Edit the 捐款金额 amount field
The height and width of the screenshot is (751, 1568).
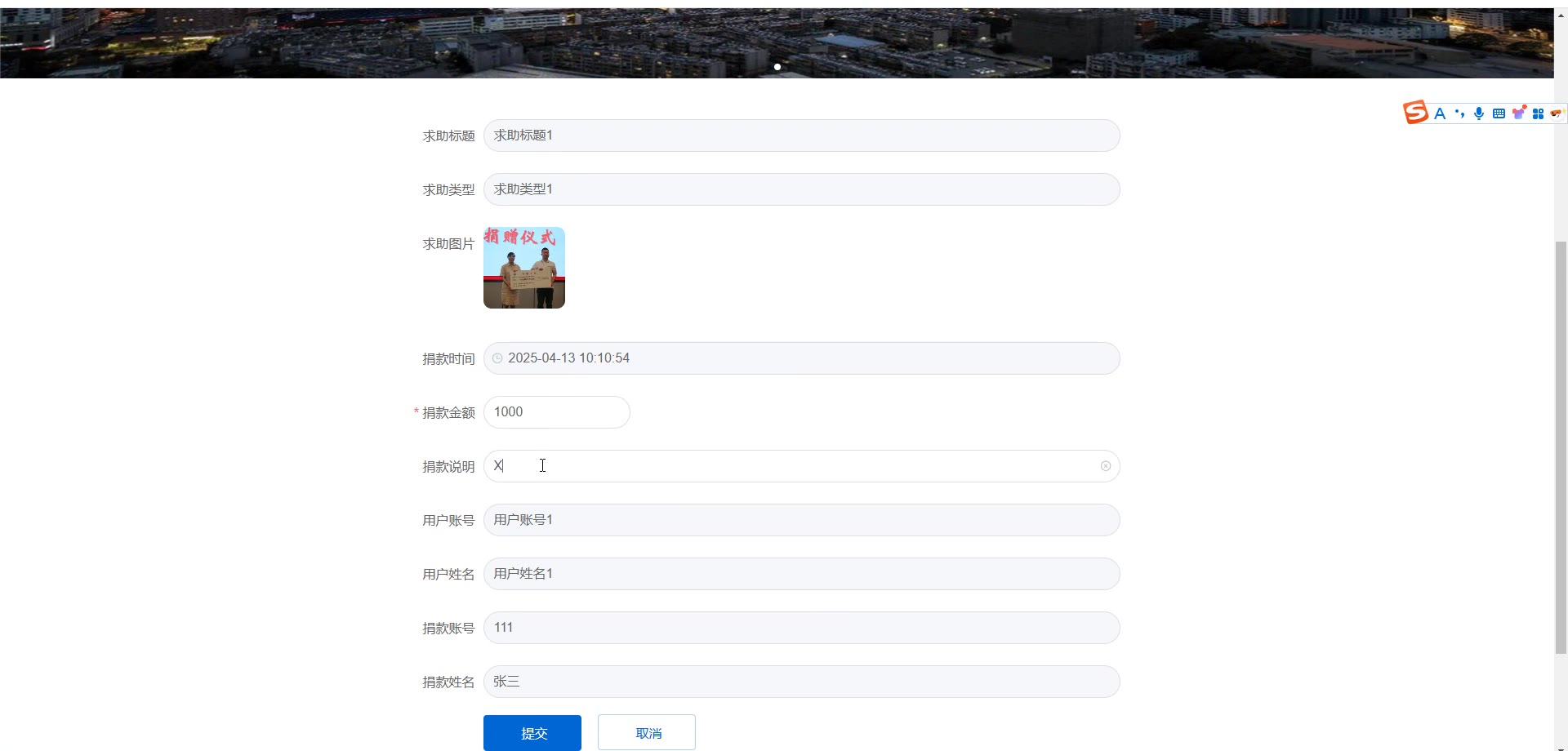(556, 412)
